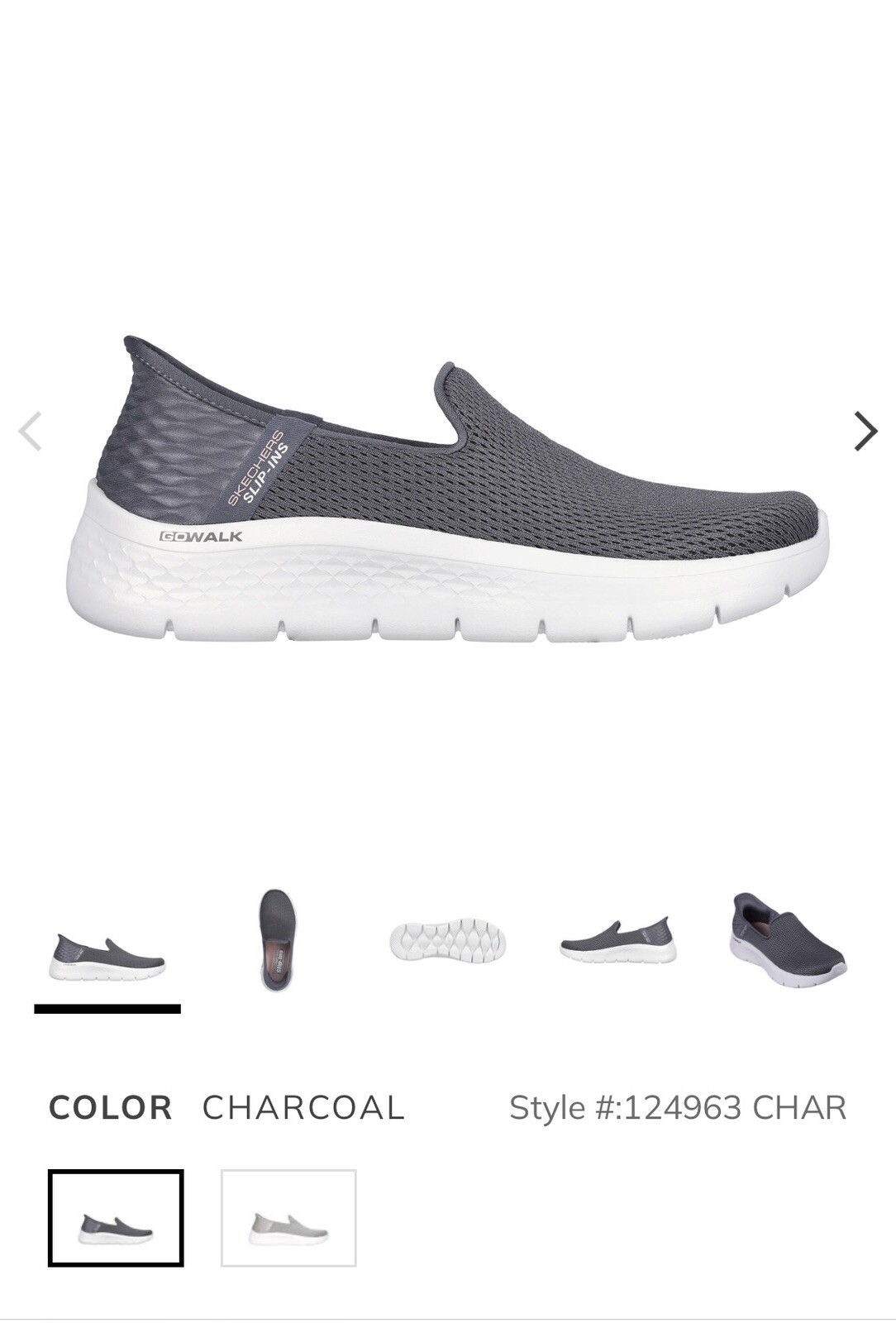Choose the Charcoal color swatch
The width and height of the screenshot is (896, 1323).
(x=116, y=1217)
